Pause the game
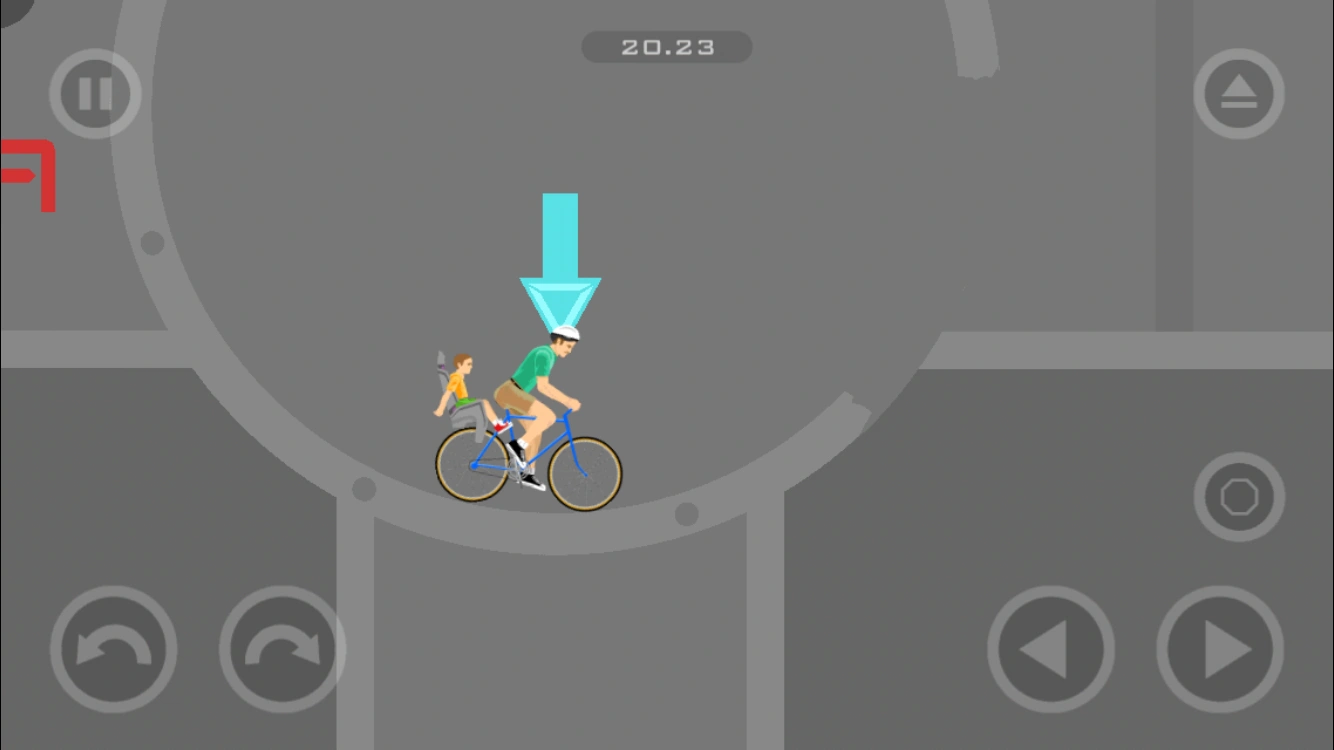 tap(95, 94)
